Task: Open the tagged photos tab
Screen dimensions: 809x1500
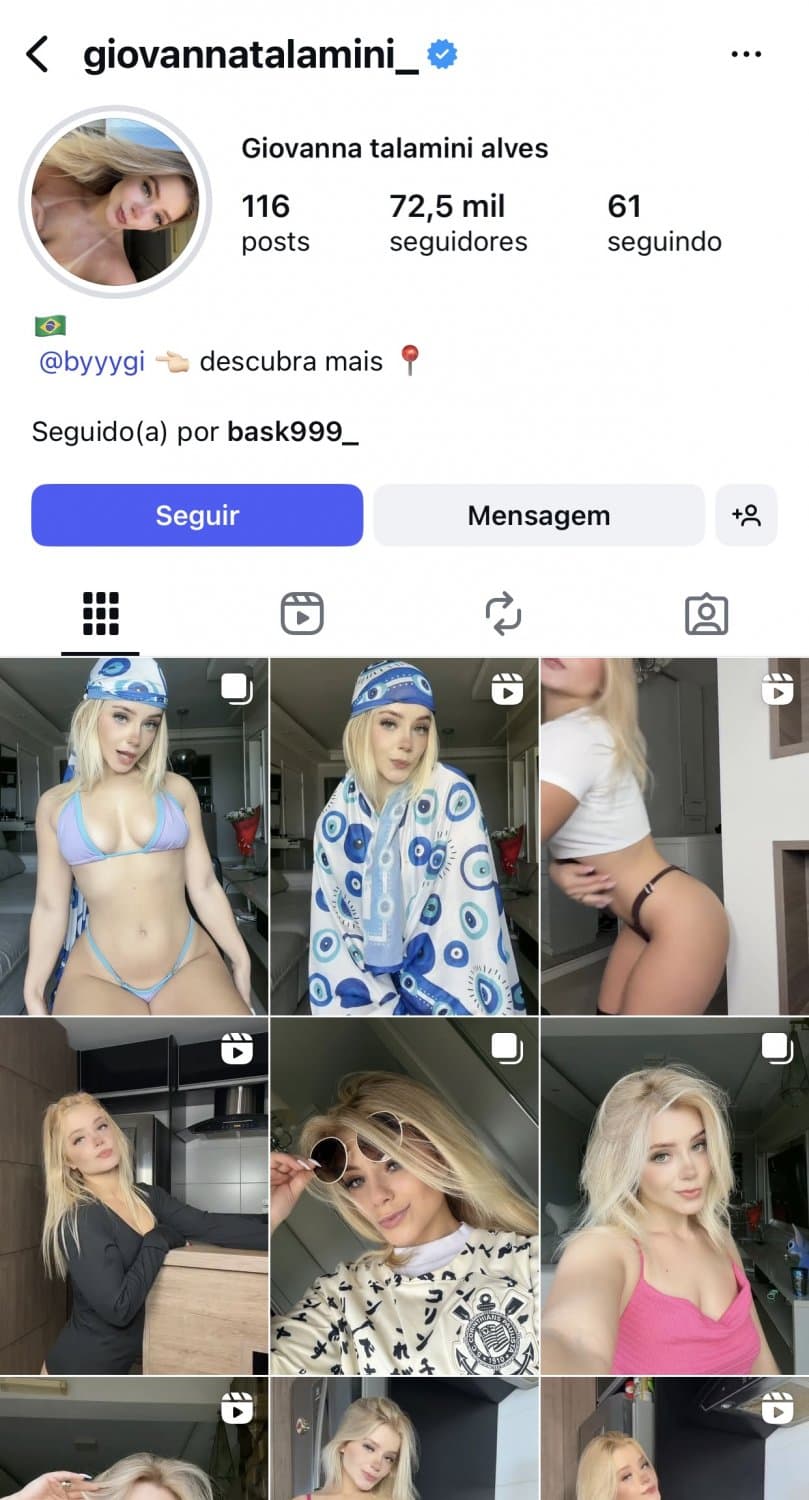Action: coord(707,613)
